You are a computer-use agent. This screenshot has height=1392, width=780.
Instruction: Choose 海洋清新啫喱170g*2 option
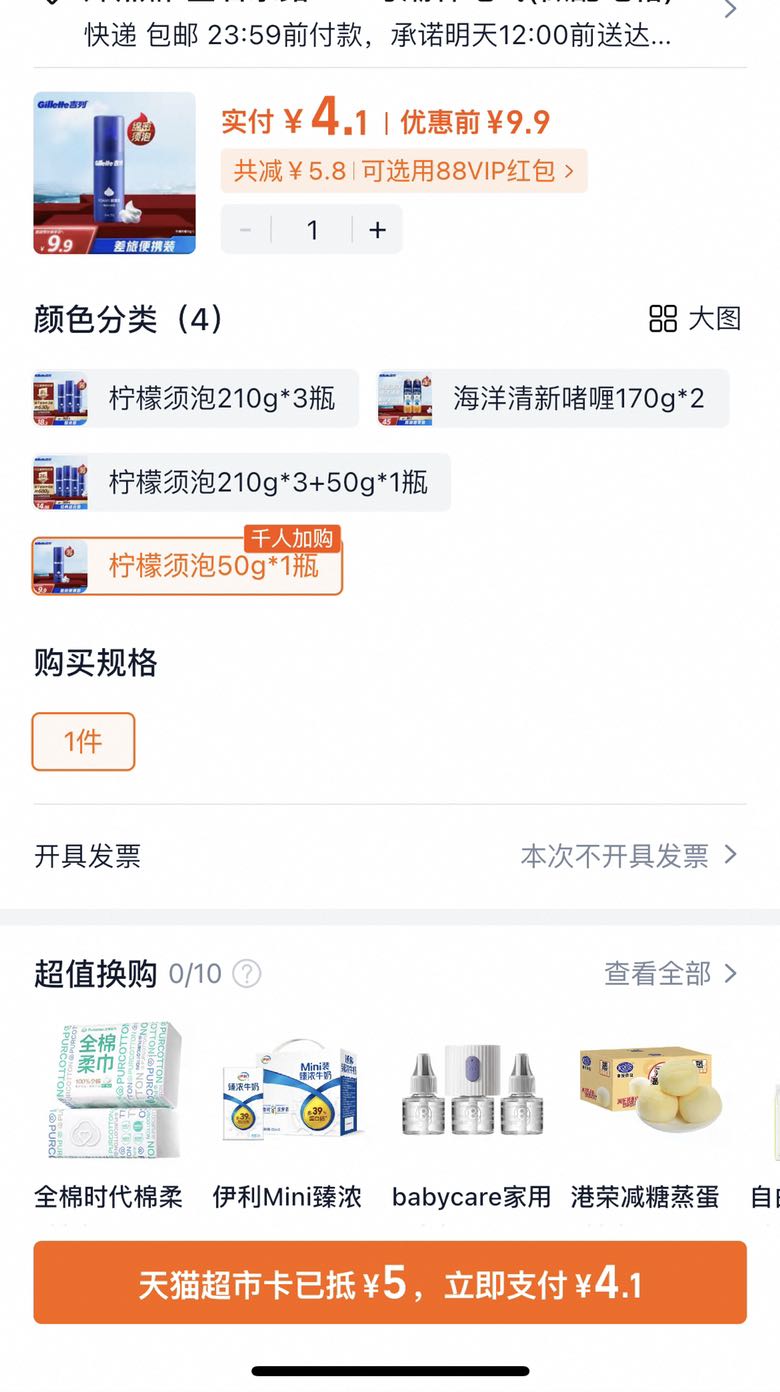coord(553,399)
